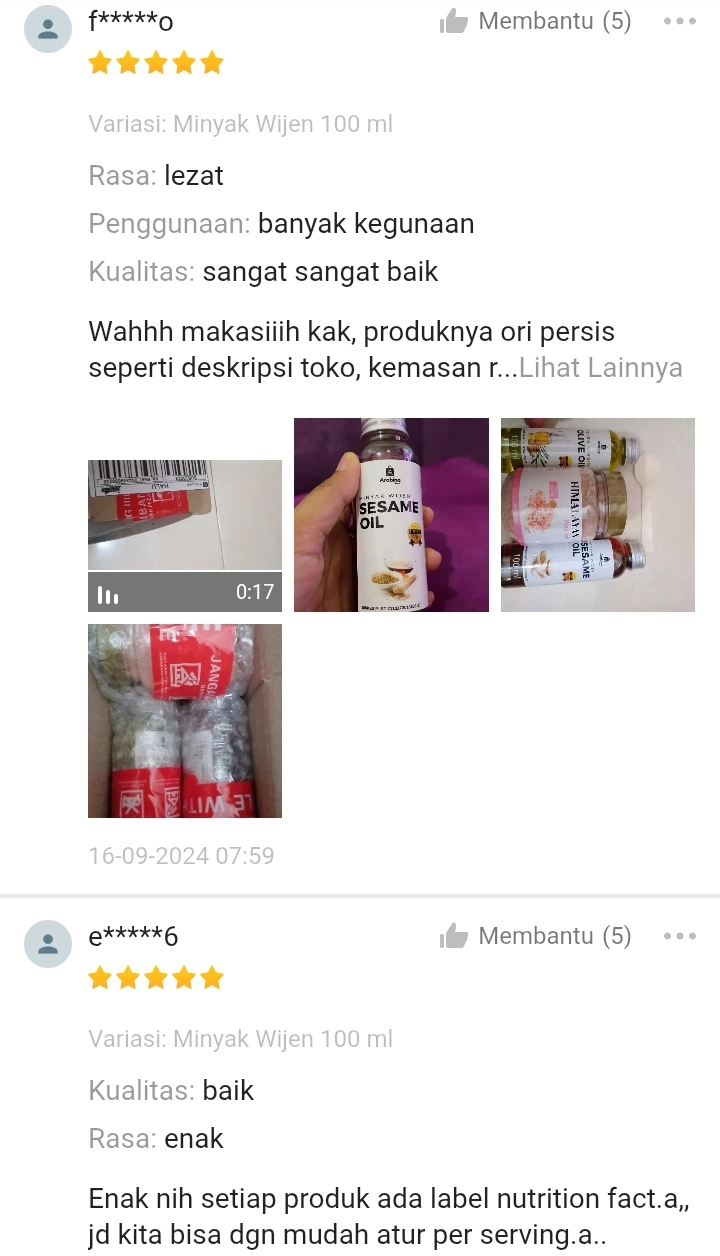Tap the third star in f*****o's rating
The image size is (720, 1256).
tap(157, 62)
